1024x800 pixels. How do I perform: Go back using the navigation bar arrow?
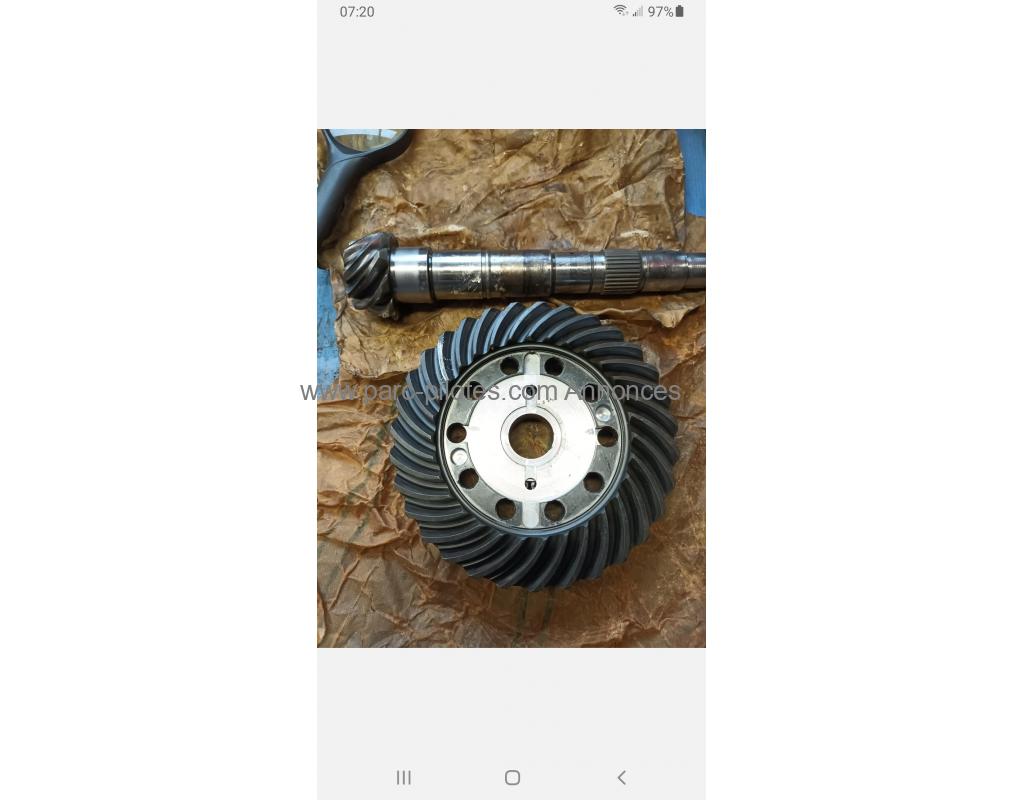pos(621,777)
